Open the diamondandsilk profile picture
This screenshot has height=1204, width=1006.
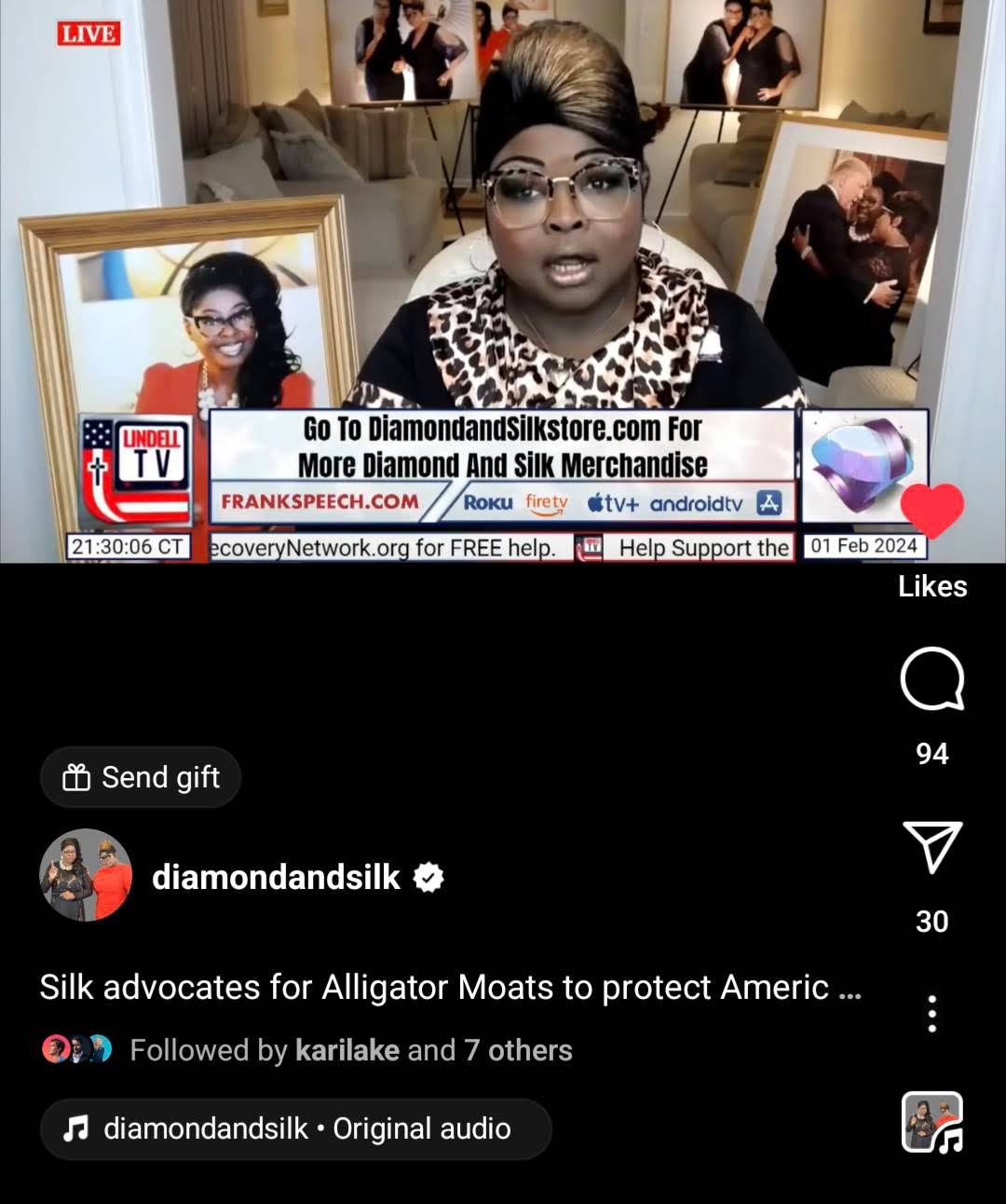86,876
